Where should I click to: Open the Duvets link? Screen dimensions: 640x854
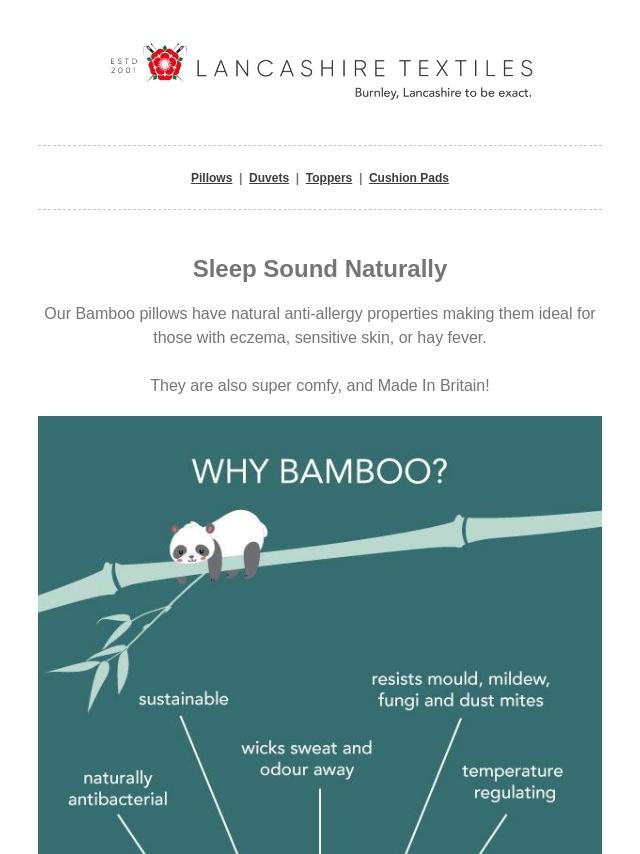pyautogui.click(x=268, y=178)
